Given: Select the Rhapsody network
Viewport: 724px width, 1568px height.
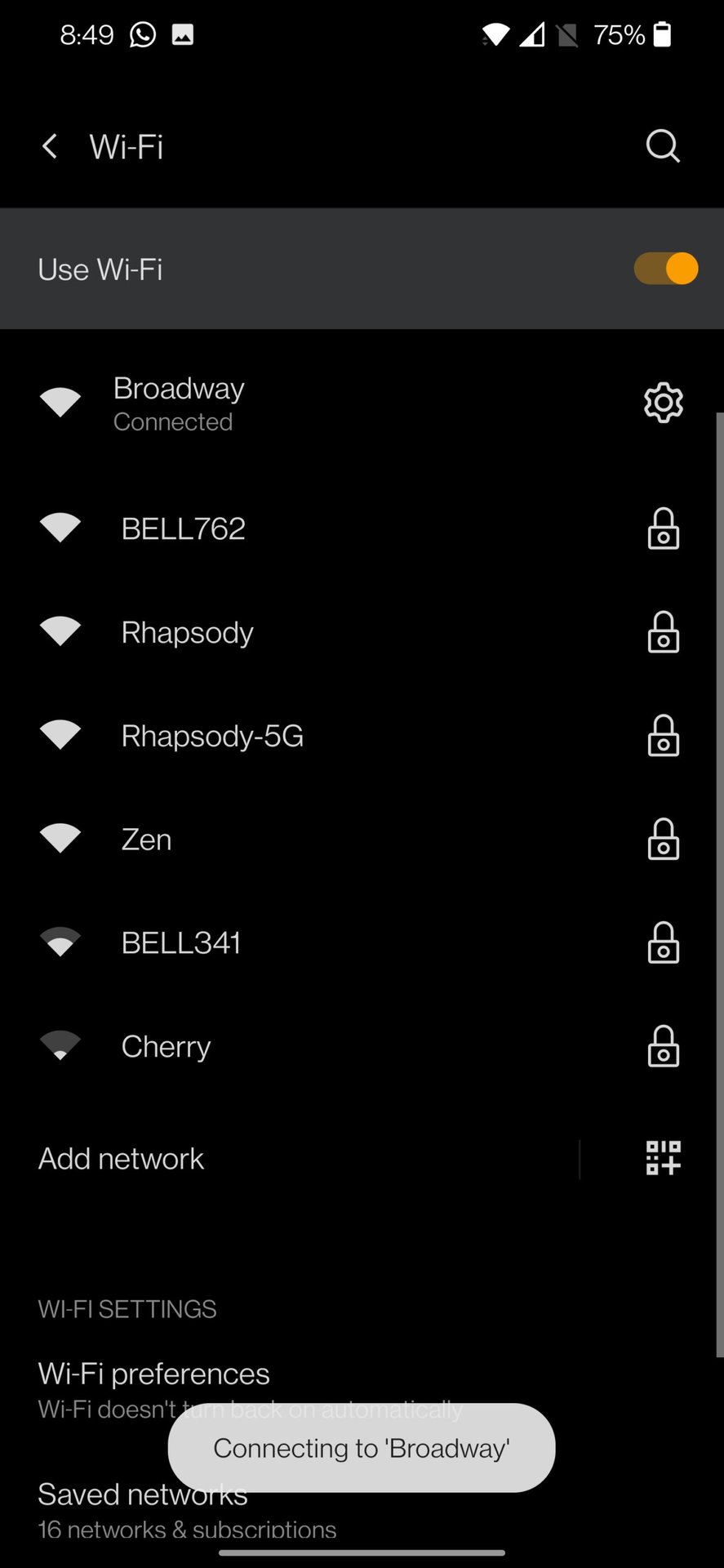Looking at the screenshot, I should tap(188, 633).
